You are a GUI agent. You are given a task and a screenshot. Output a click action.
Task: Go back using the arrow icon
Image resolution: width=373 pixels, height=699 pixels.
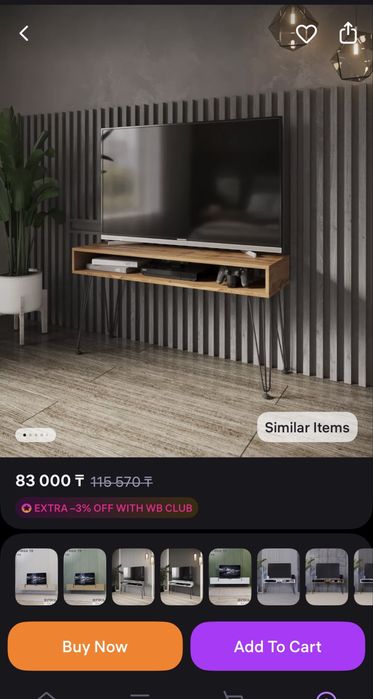[x=24, y=33]
